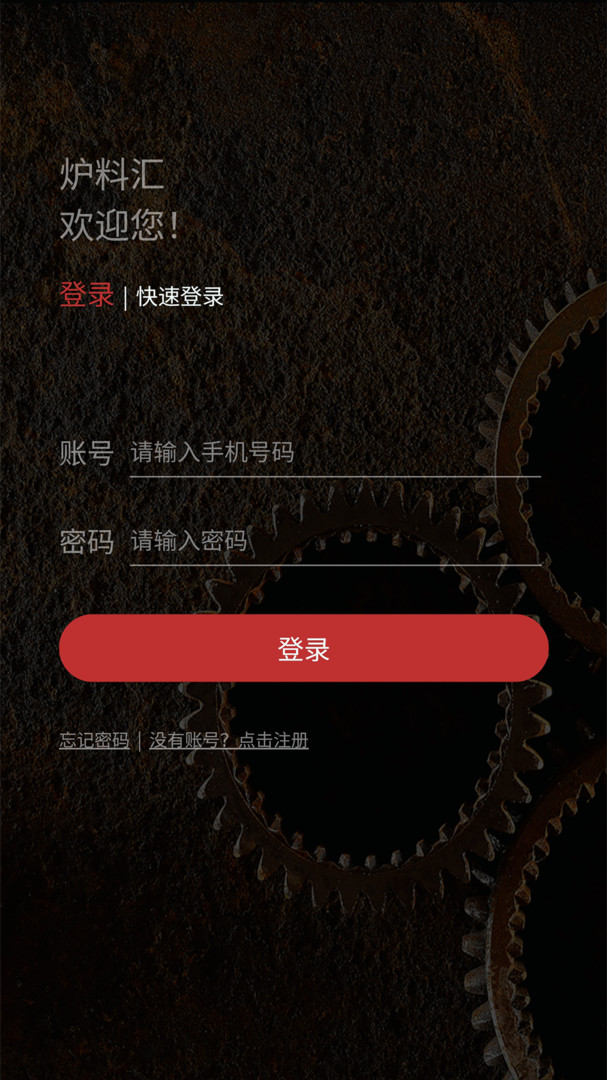Tap the red 登录 button
Image resolution: width=607 pixels, height=1080 pixels.
303,649
